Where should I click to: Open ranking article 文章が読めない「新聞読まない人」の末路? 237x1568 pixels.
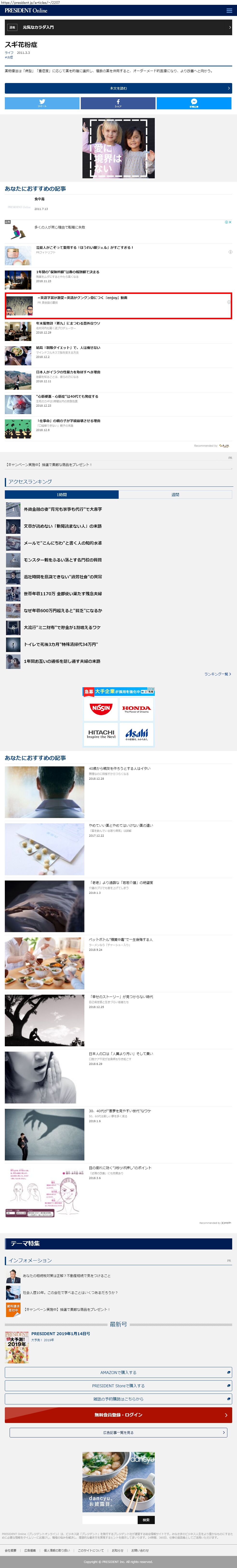pyautogui.click(x=63, y=526)
